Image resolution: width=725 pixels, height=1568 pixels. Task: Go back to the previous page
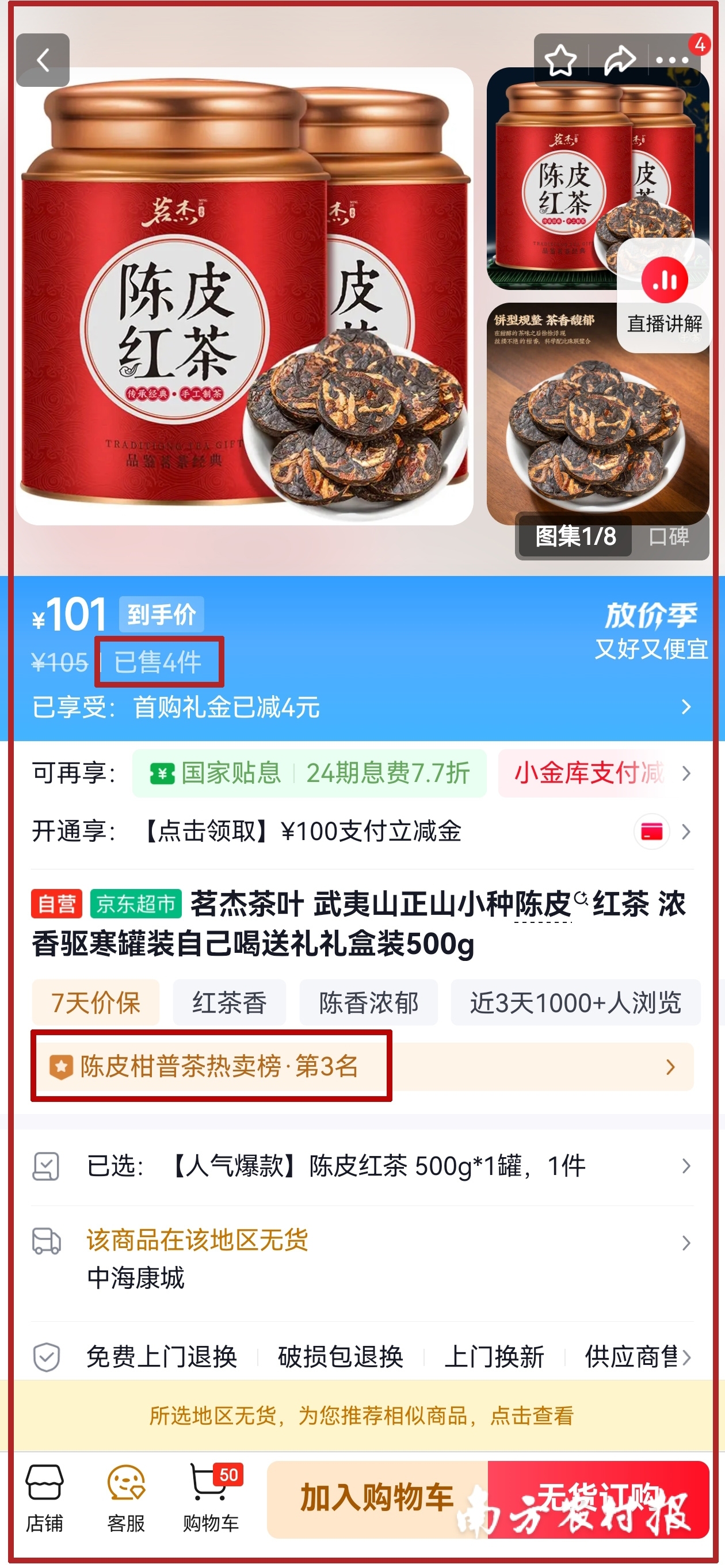[43, 60]
